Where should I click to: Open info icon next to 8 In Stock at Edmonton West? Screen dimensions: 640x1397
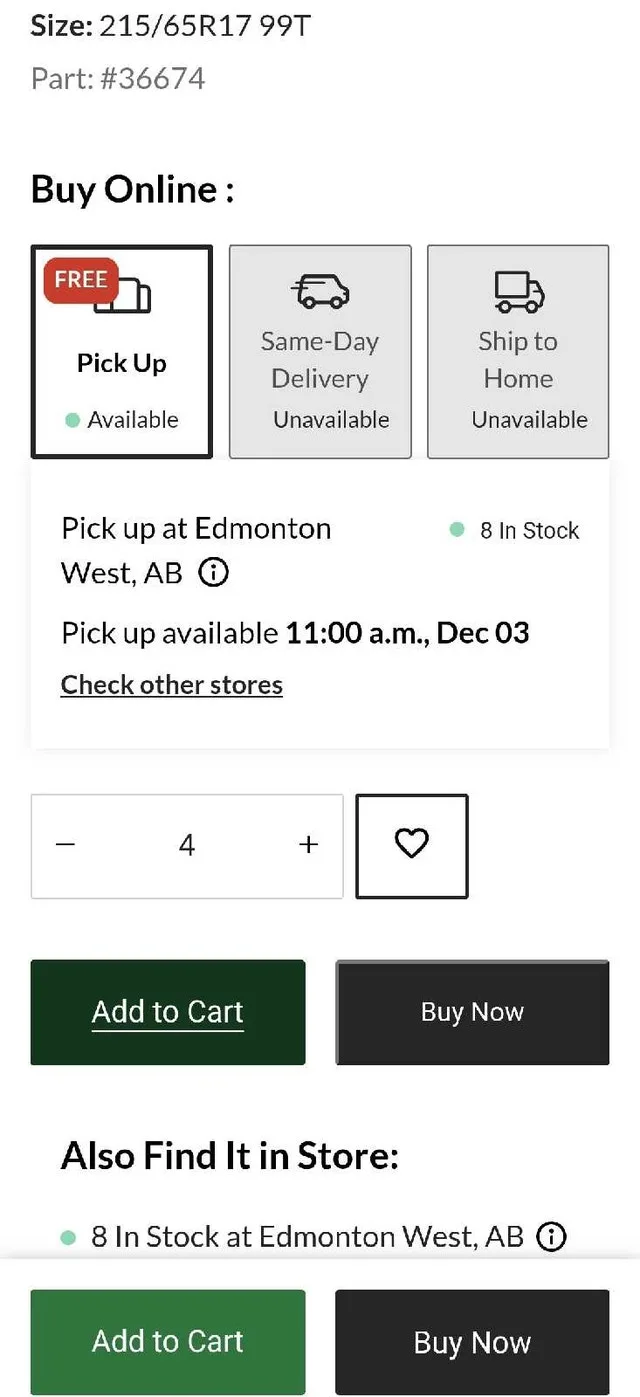point(551,1237)
